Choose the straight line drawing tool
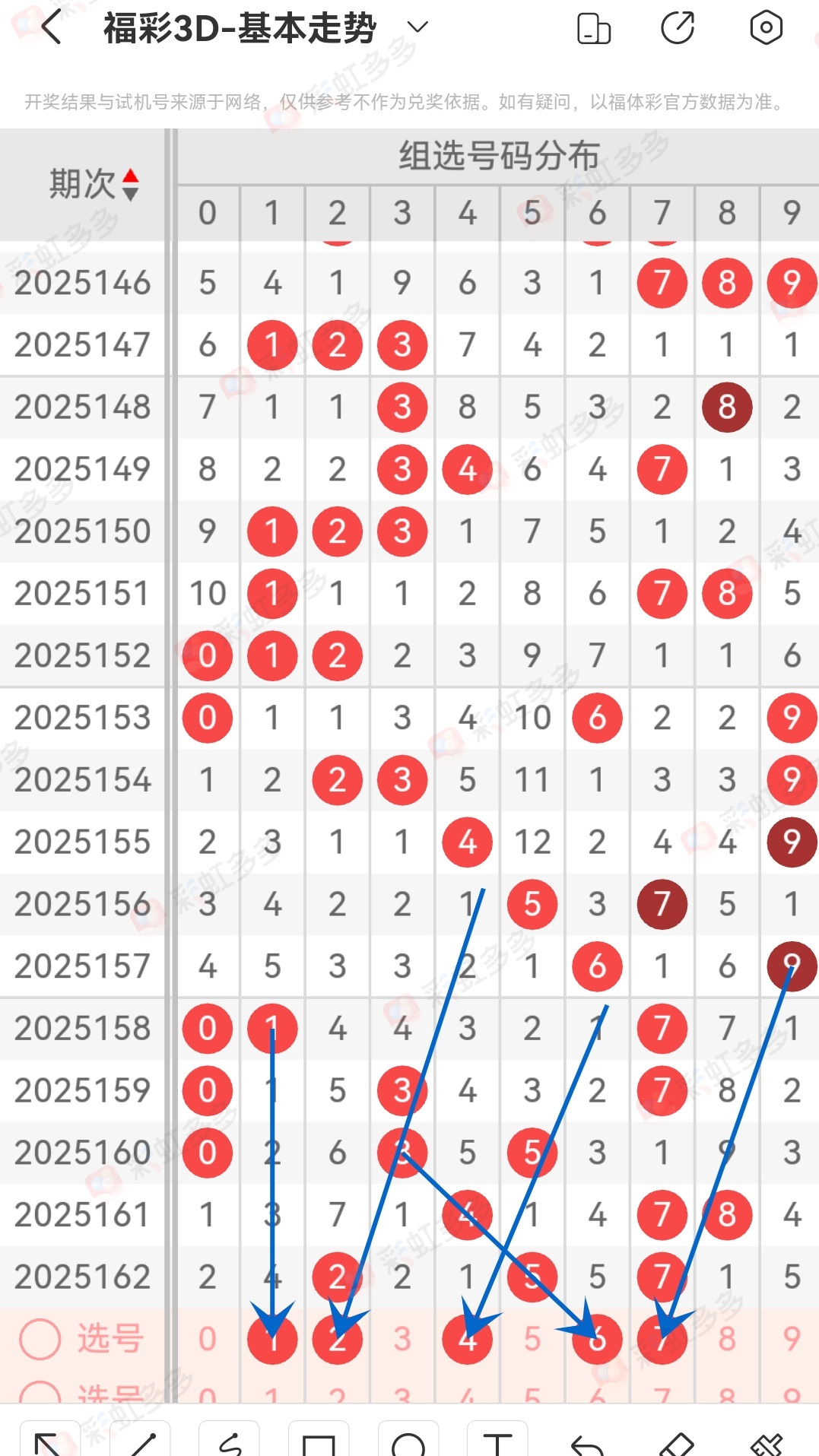 click(140, 1441)
